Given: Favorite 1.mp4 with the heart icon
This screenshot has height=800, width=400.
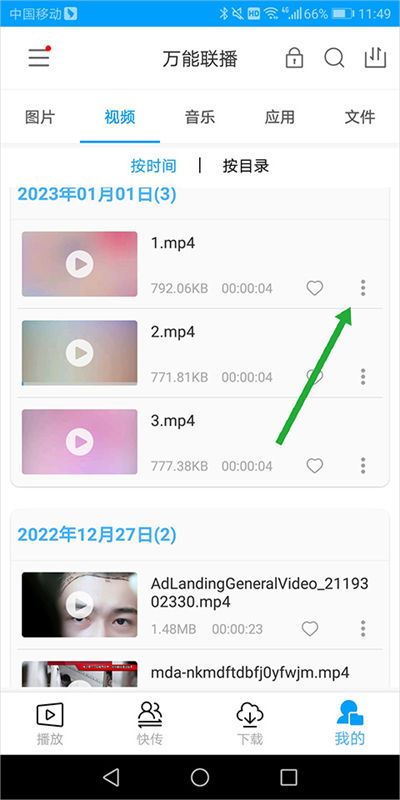Looking at the screenshot, I should pos(315,288).
